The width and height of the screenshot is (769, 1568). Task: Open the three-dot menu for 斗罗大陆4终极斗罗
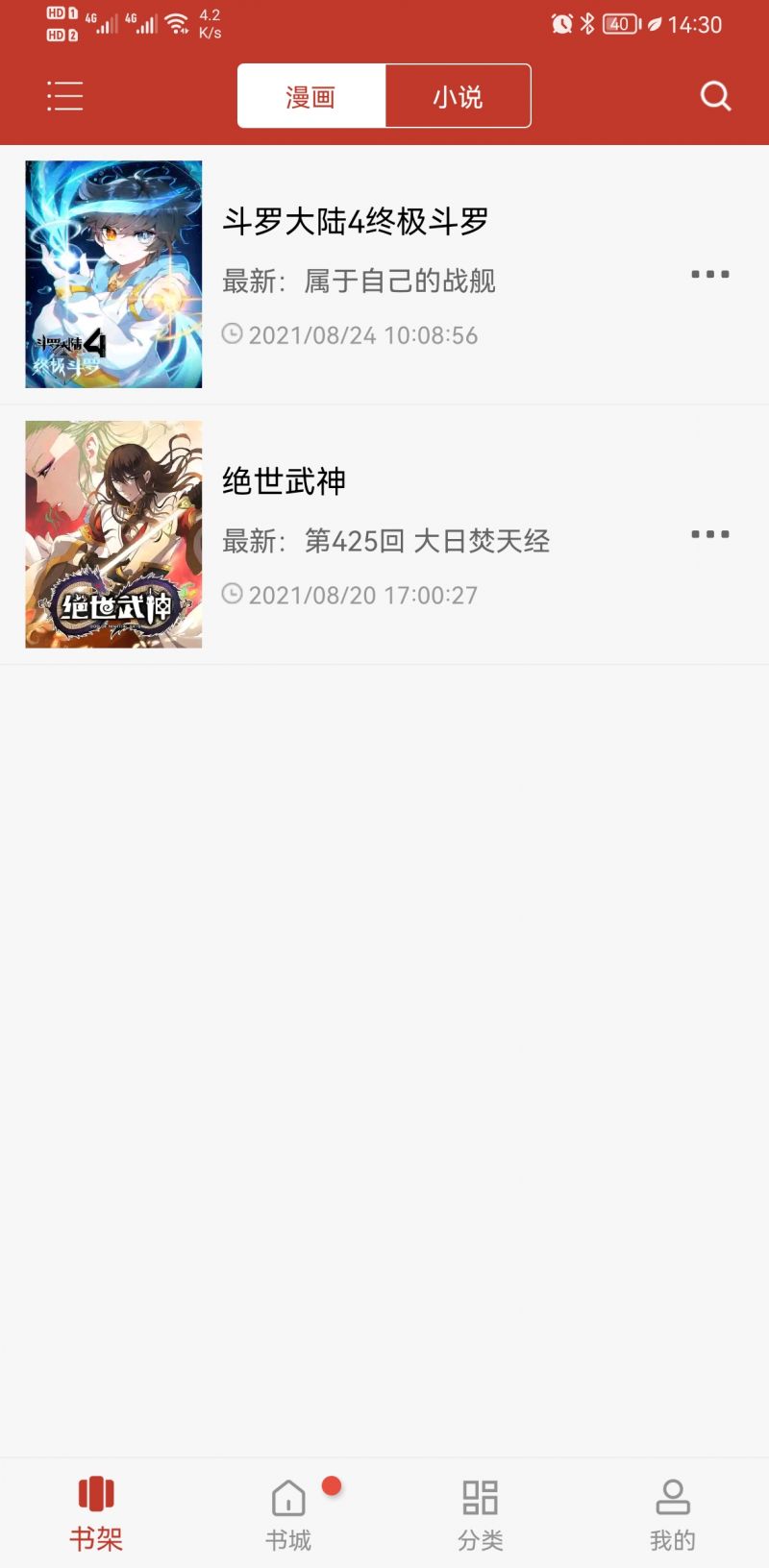[709, 274]
